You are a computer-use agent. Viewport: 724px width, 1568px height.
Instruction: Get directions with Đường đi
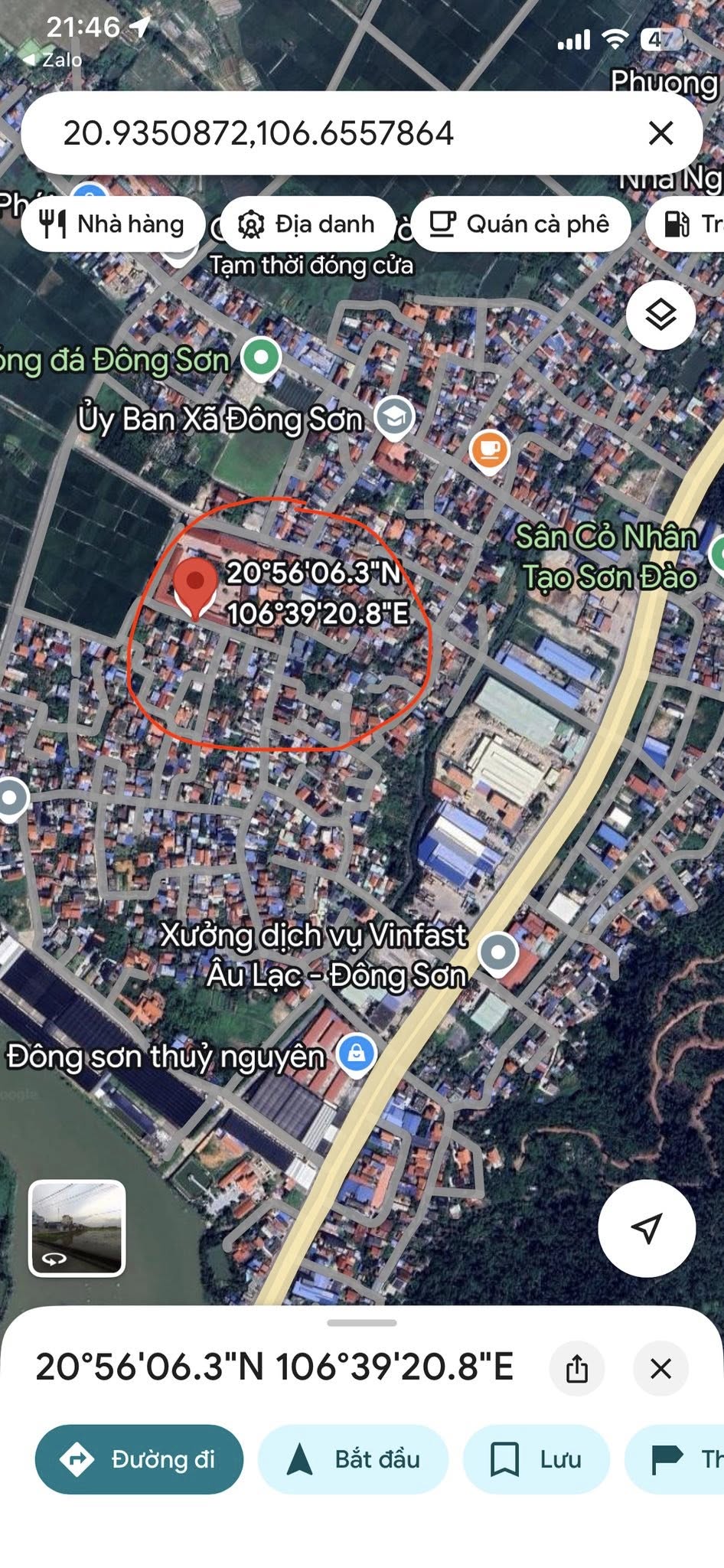139,1459
